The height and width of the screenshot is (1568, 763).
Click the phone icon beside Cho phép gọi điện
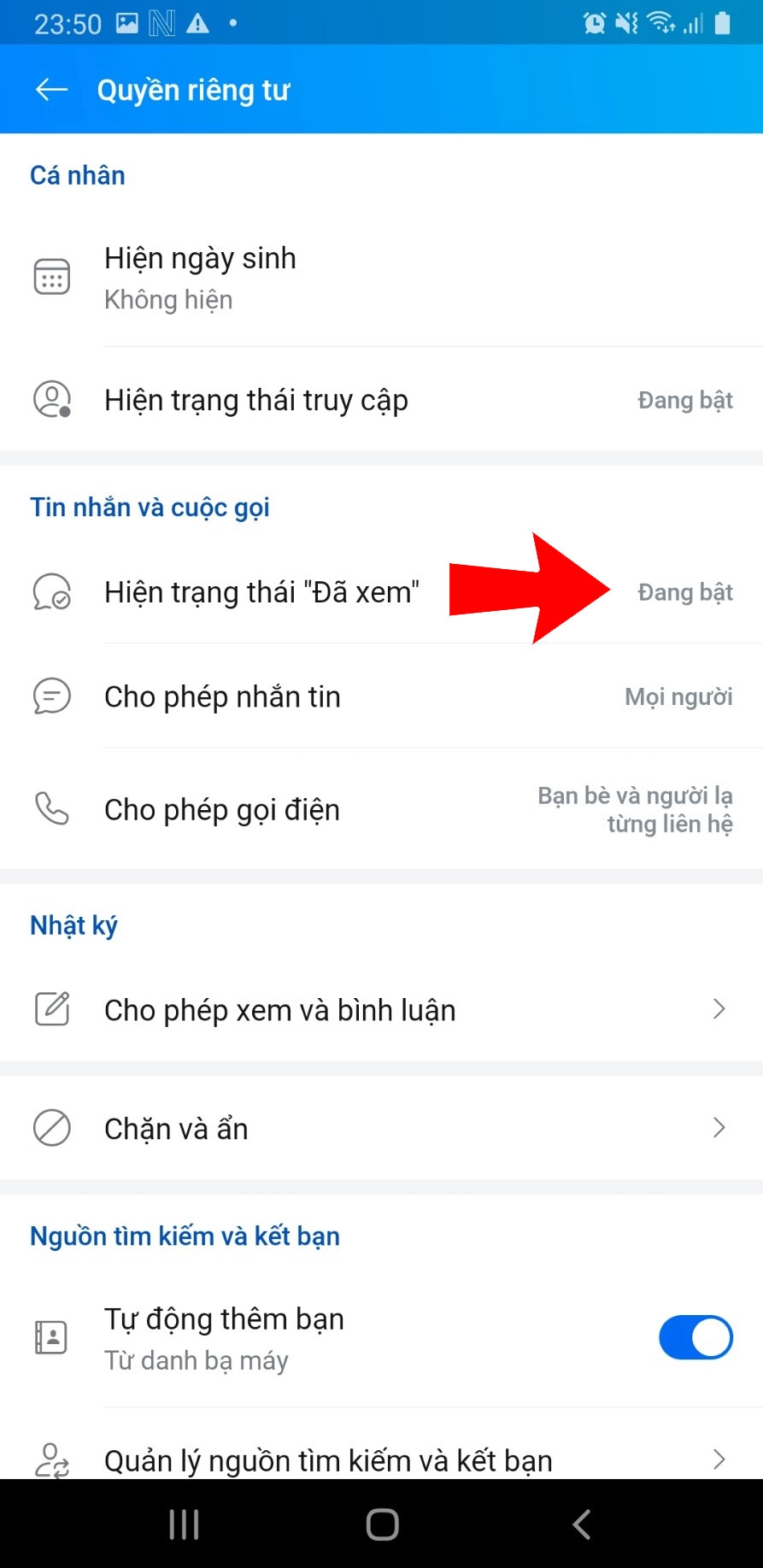point(51,809)
